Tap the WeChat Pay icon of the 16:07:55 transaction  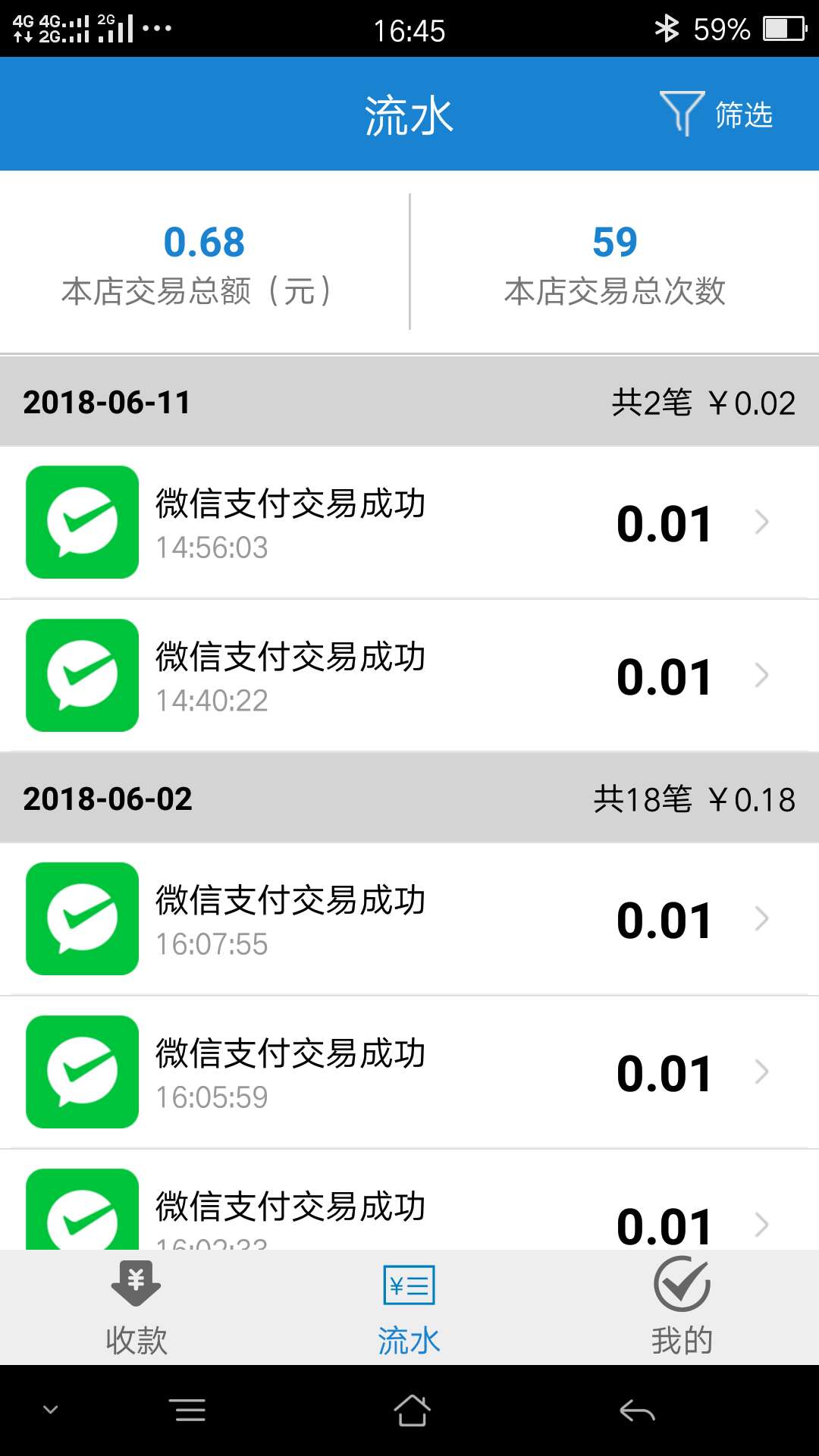pos(82,919)
